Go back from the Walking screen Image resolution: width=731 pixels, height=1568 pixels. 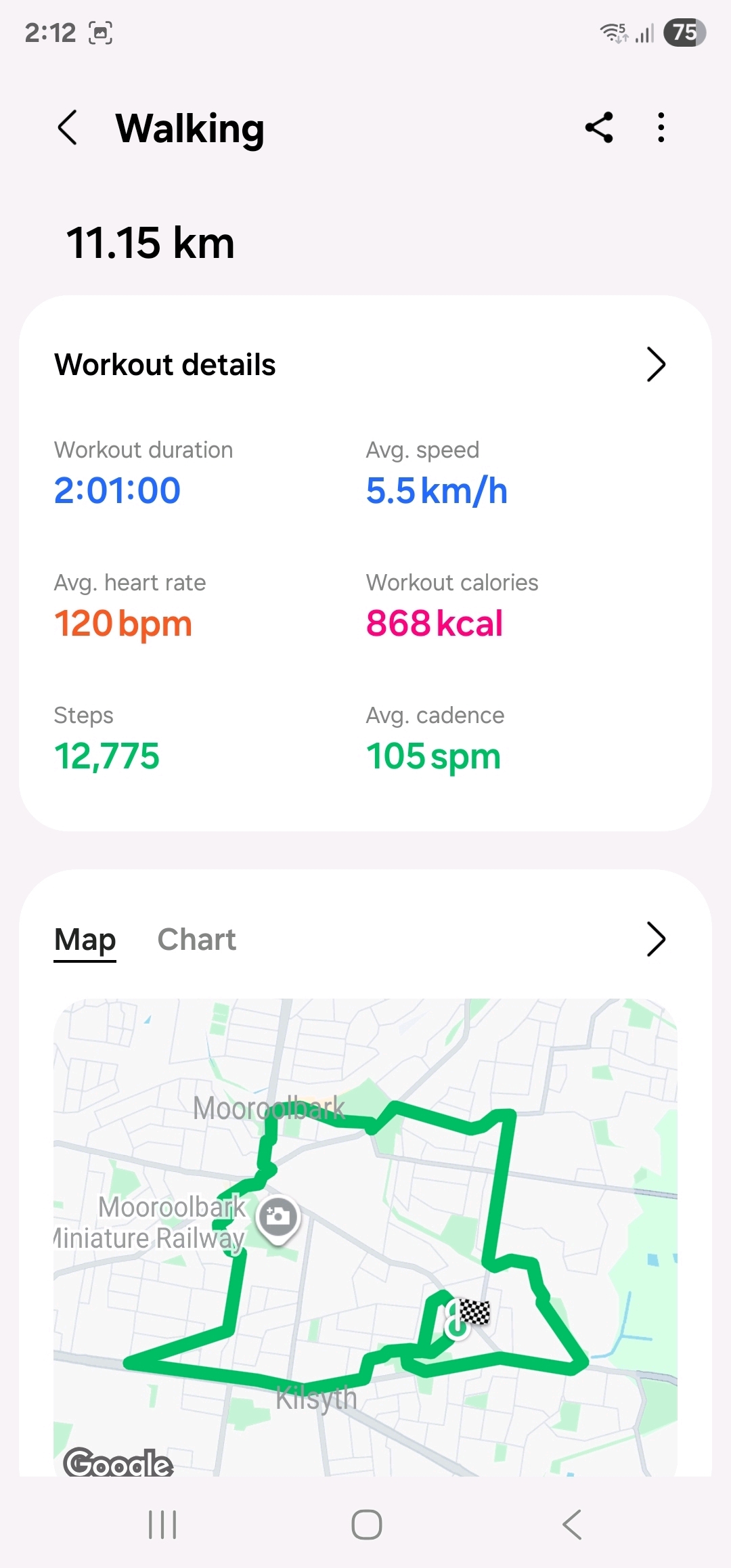point(68,128)
